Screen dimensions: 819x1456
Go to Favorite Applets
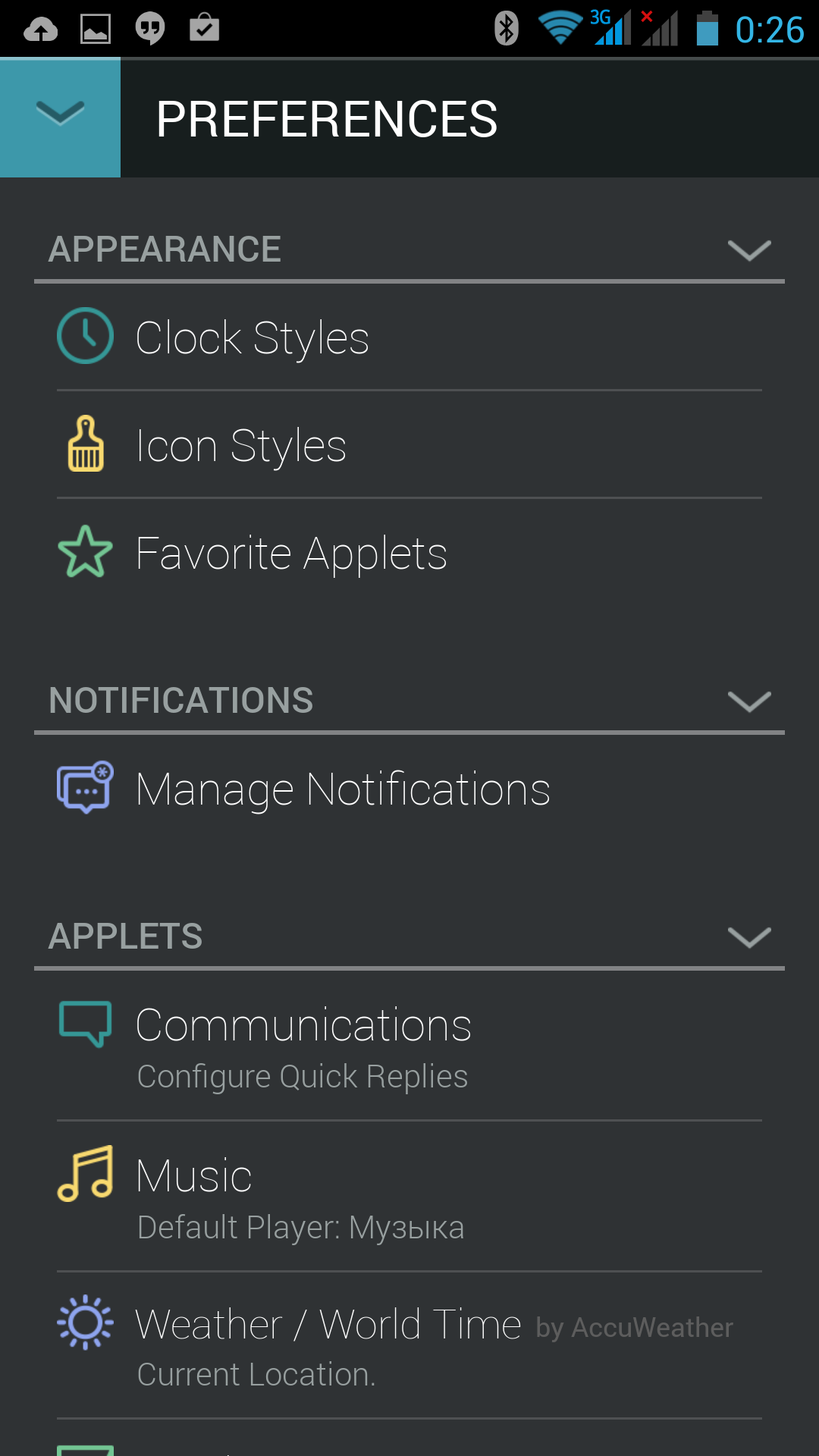coord(409,553)
